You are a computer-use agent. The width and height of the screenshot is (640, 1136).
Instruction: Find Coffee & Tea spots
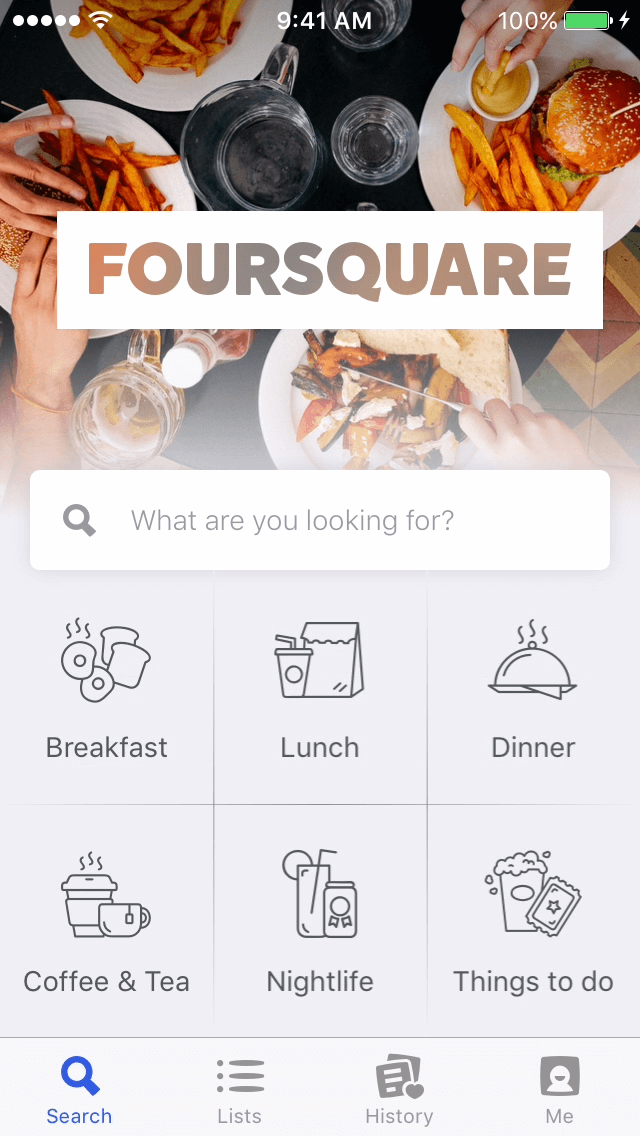tap(107, 922)
